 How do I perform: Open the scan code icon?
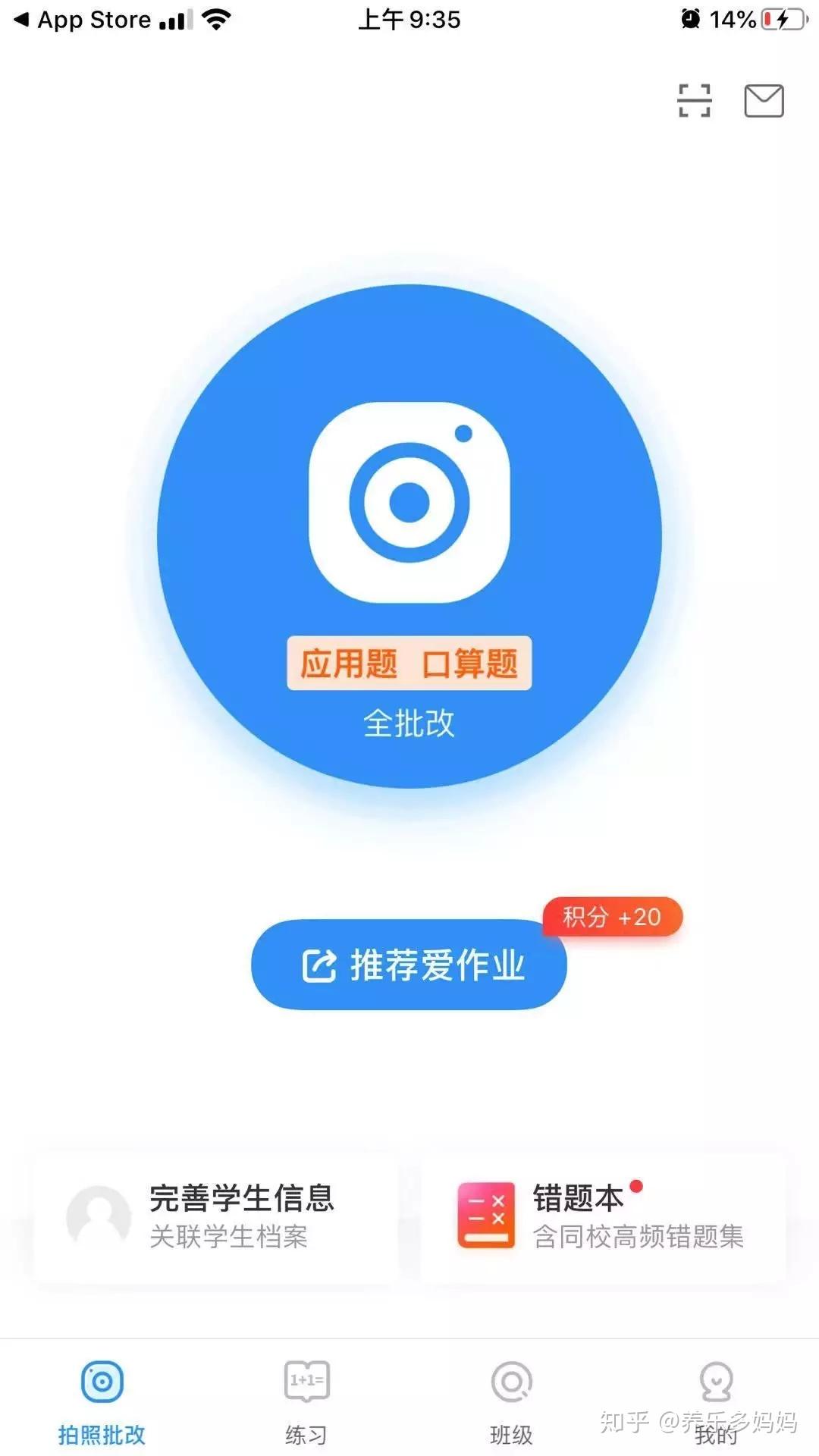(x=694, y=101)
